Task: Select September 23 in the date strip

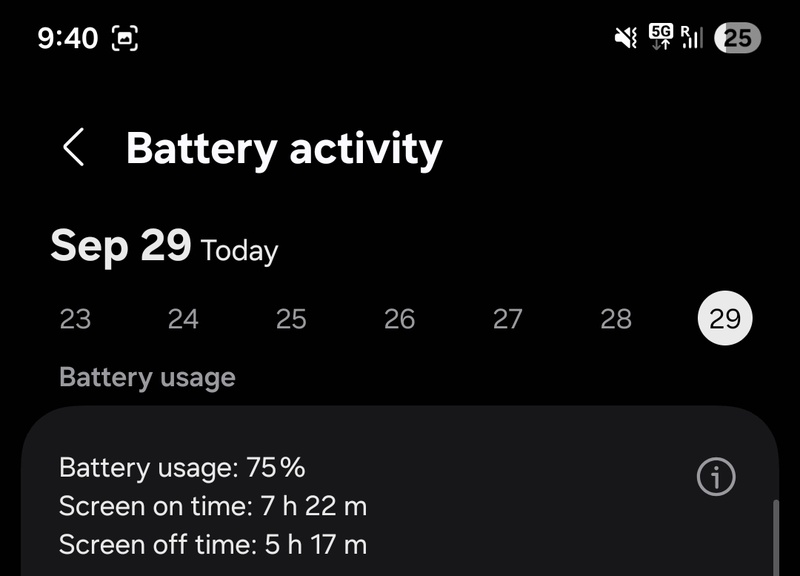Action: pos(75,319)
